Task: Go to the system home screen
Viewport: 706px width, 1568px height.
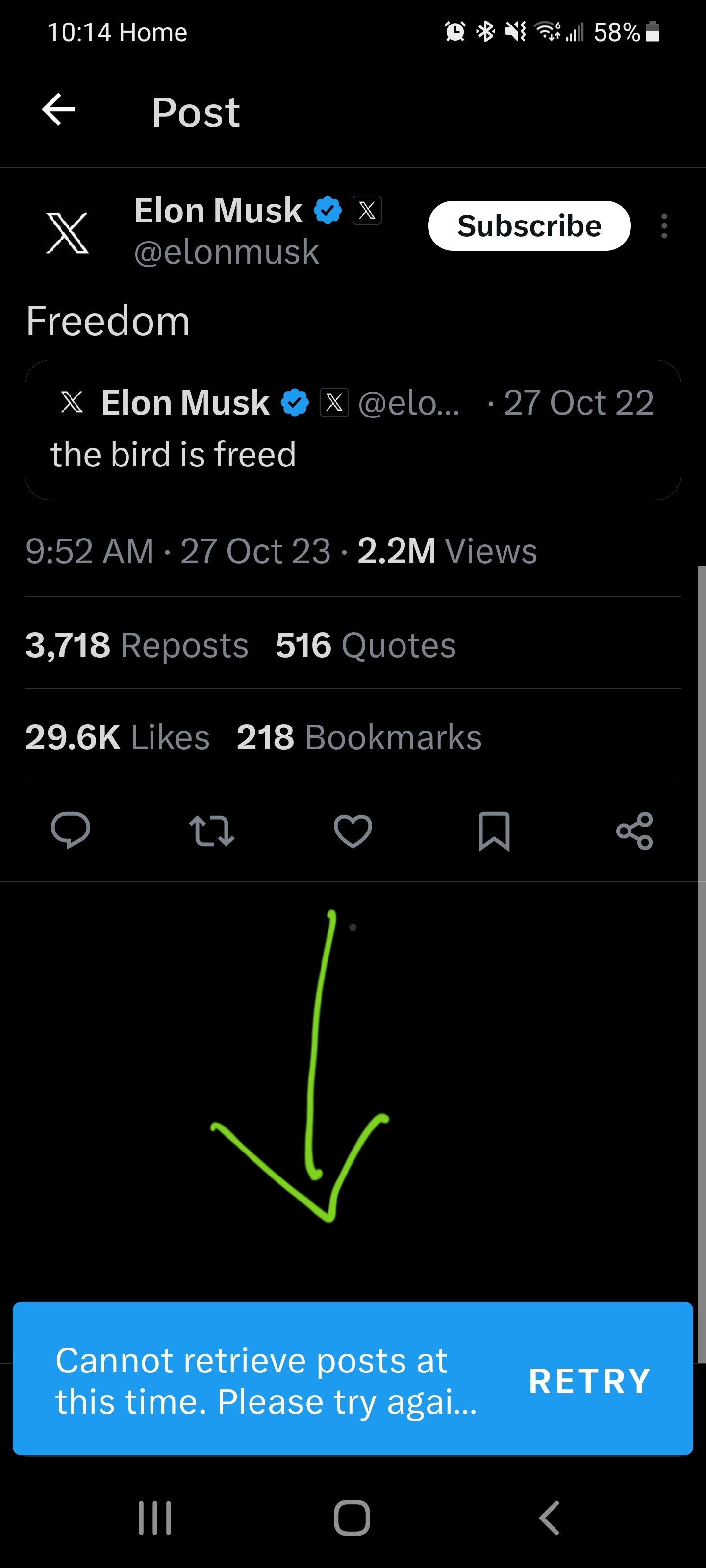Action: (x=352, y=1518)
